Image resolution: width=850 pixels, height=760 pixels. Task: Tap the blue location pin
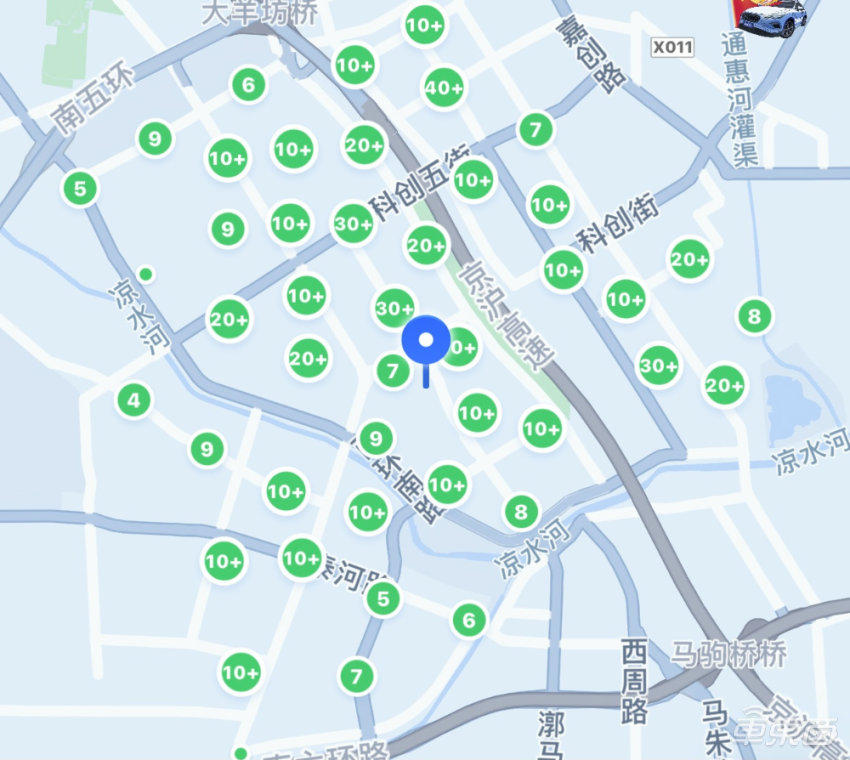(x=427, y=343)
